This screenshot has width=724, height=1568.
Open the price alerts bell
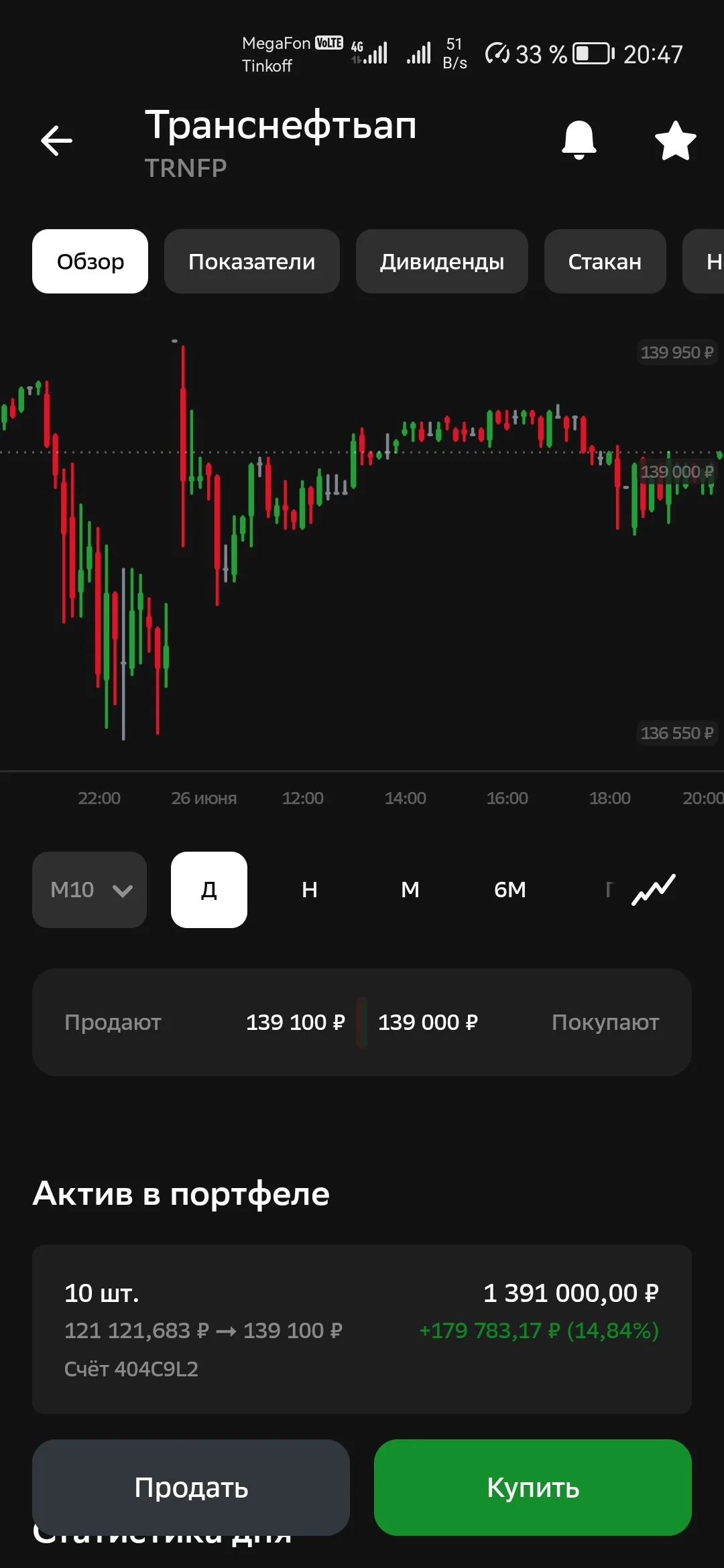click(579, 140)
